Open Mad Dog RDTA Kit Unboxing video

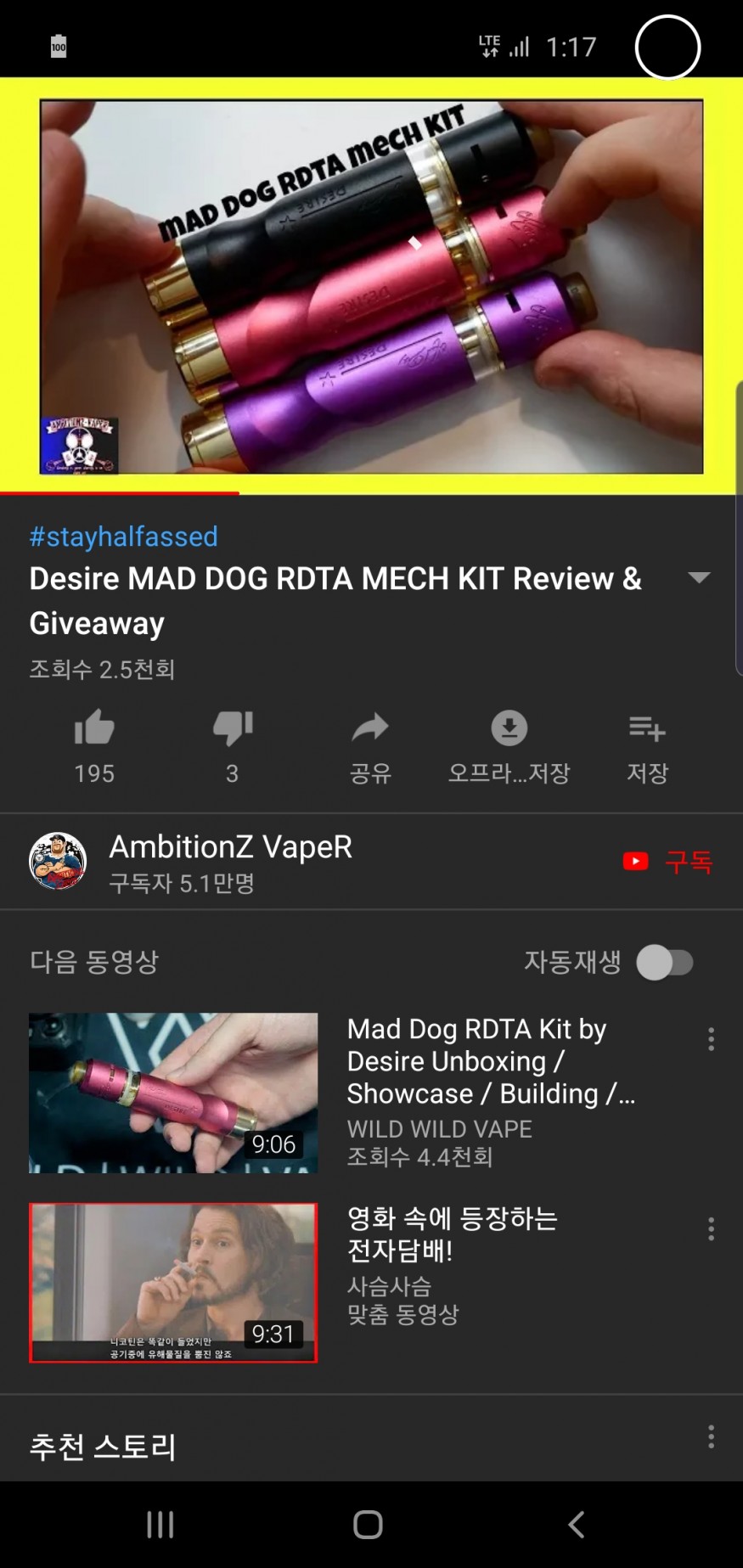click(173, 1093)
